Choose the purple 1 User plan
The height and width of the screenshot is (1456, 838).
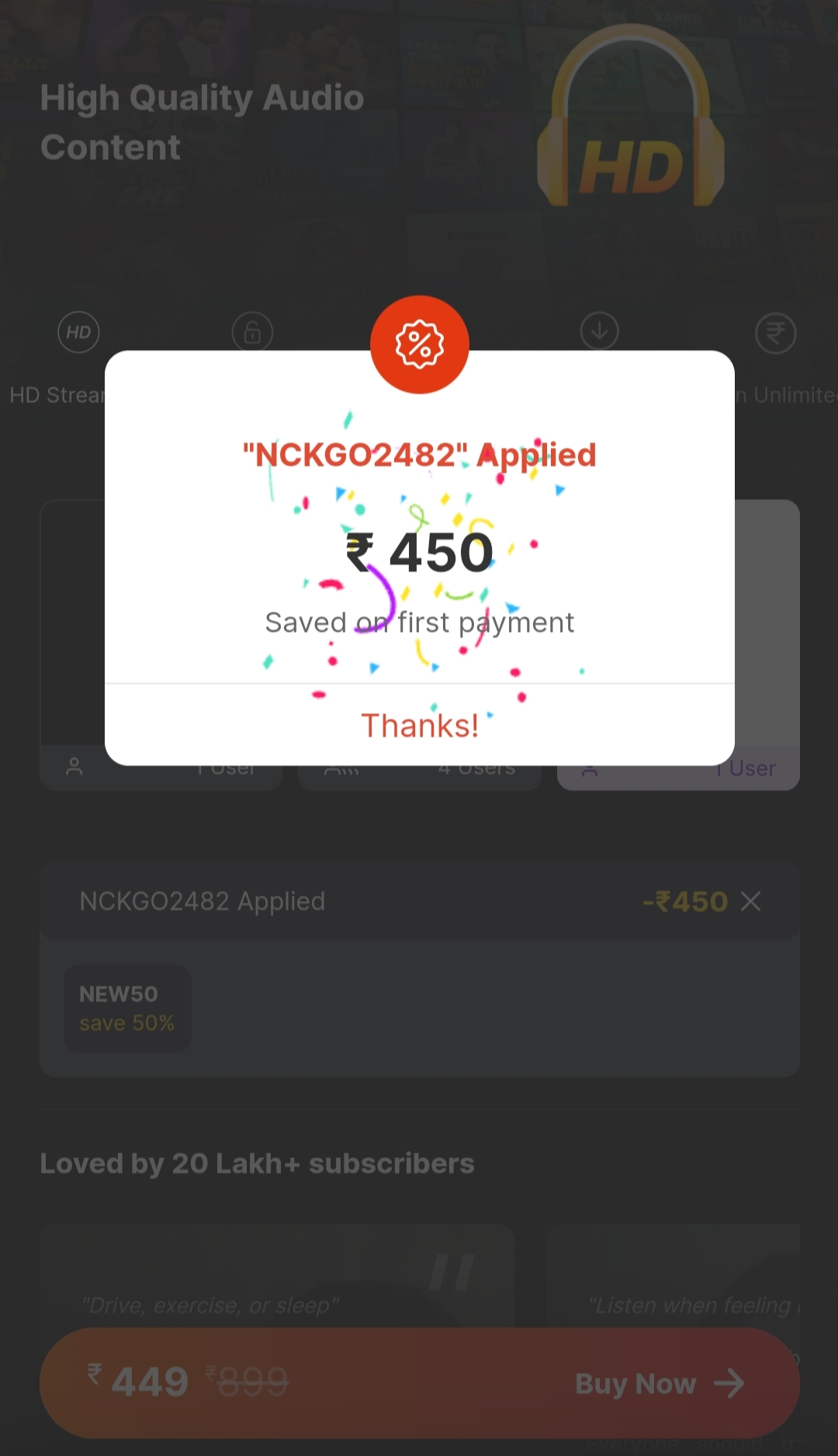677,767
